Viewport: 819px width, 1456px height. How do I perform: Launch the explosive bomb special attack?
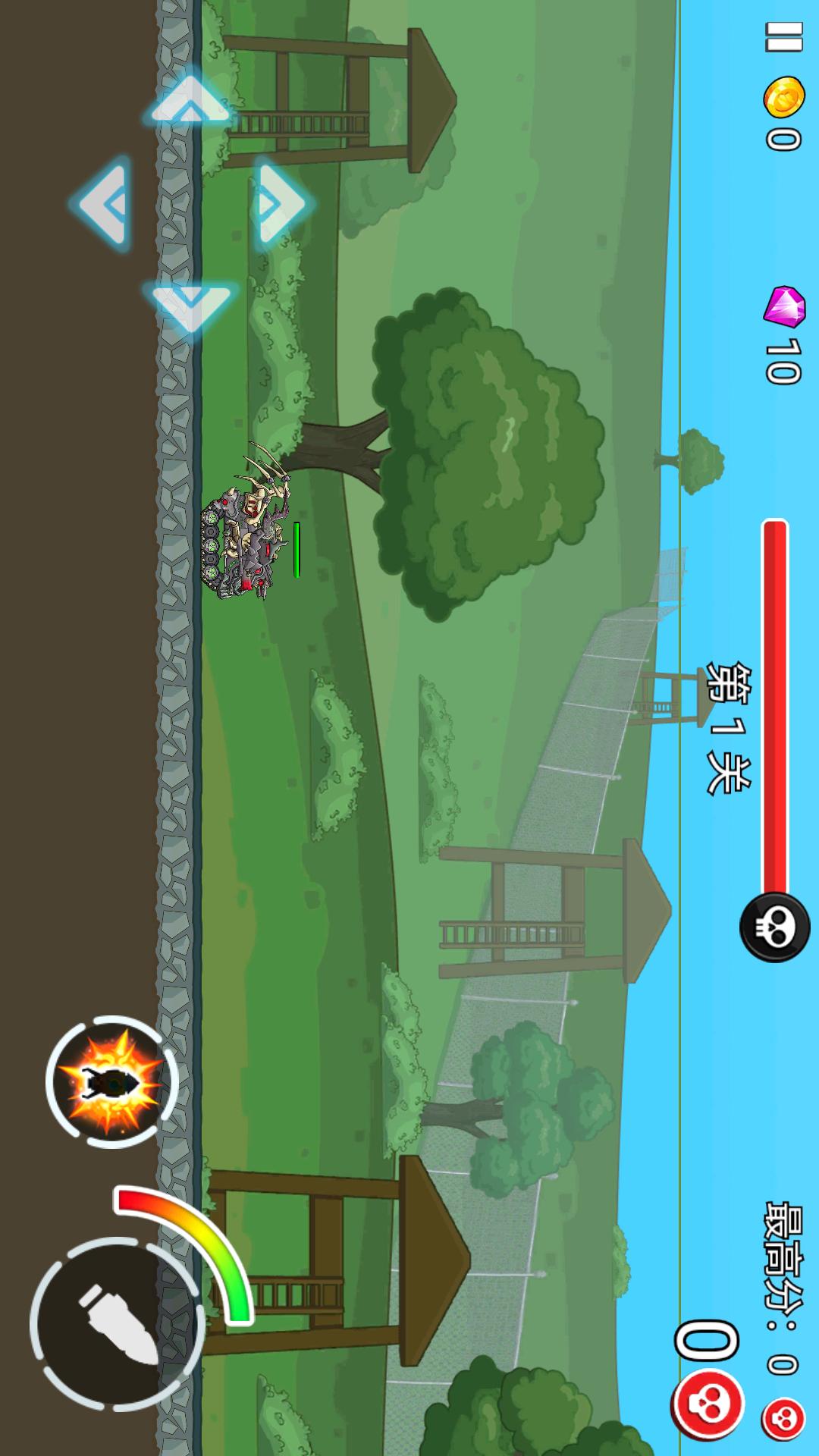click(x=112, y=1081)
